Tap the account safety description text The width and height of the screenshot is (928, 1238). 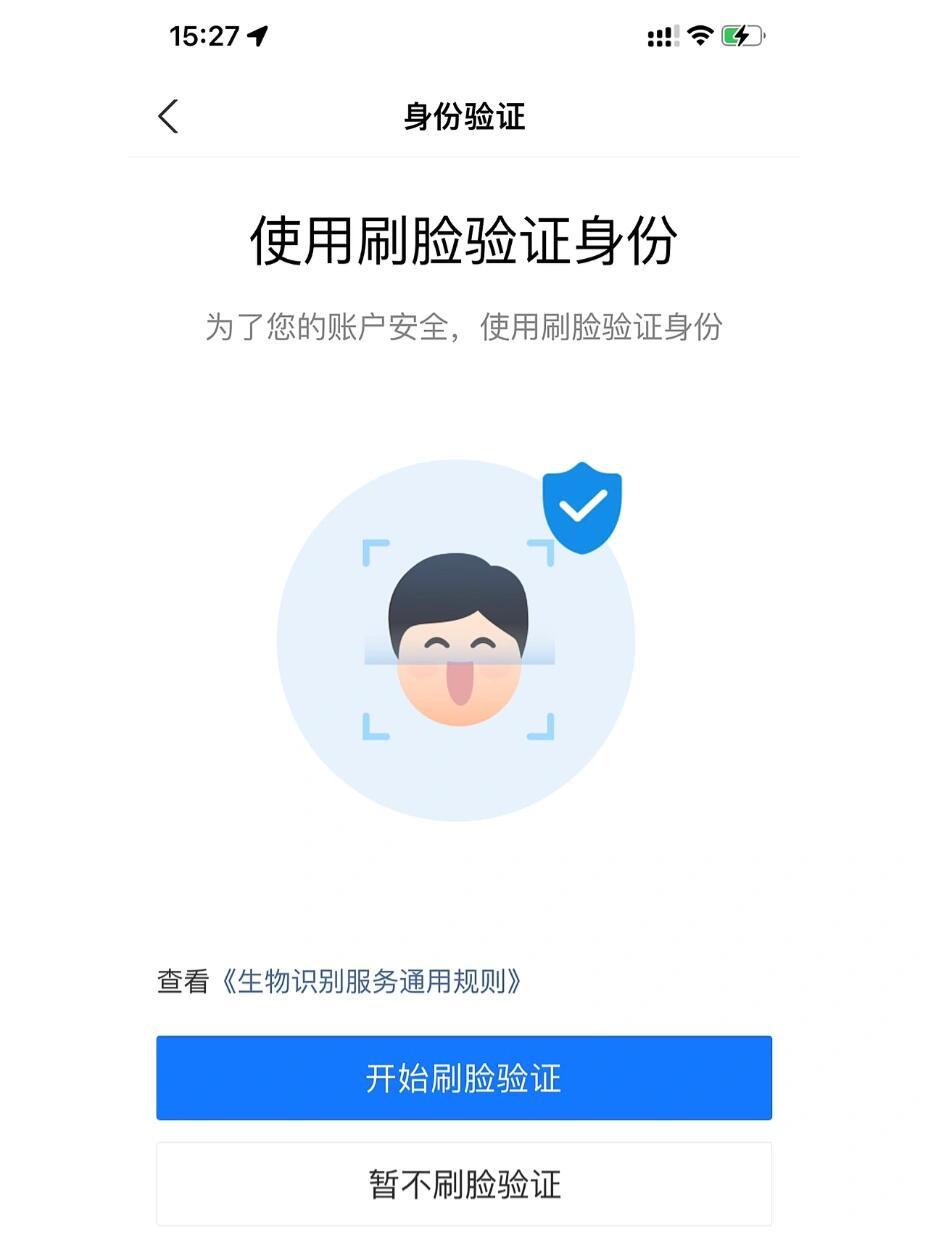[463, 327]
